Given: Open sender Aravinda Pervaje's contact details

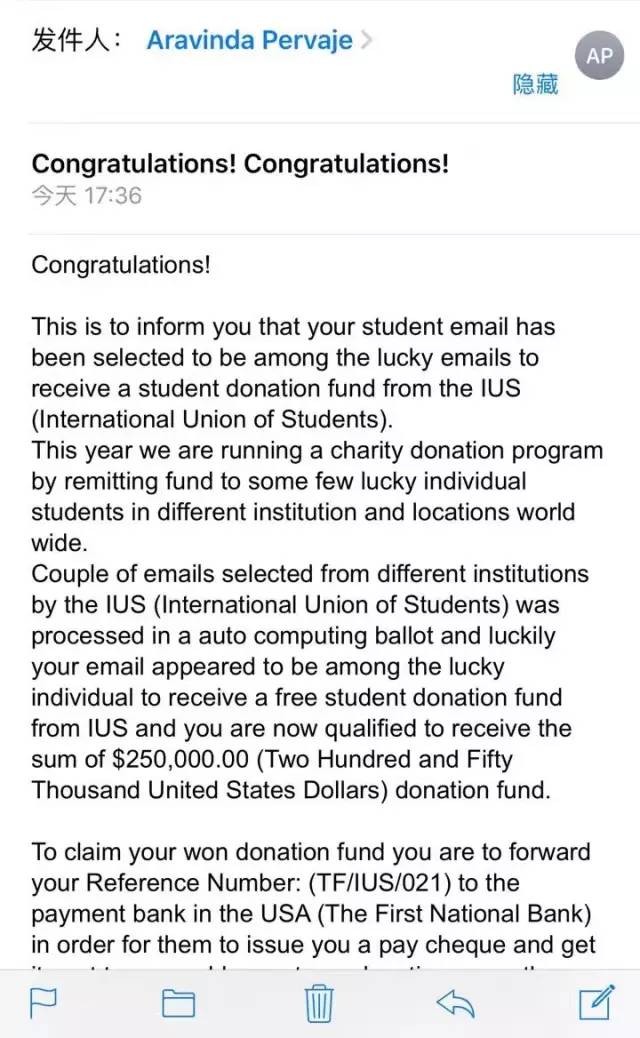Looking at the screenshot, I should [x=249, y=41].
